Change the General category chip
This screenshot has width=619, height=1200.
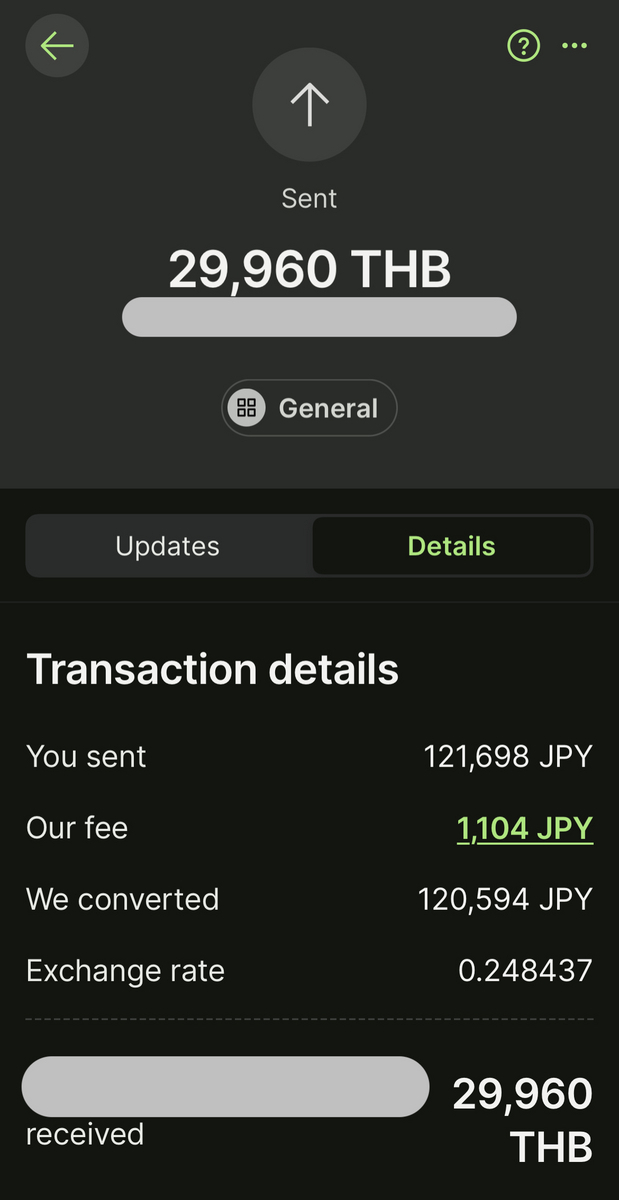click(309, 408)
